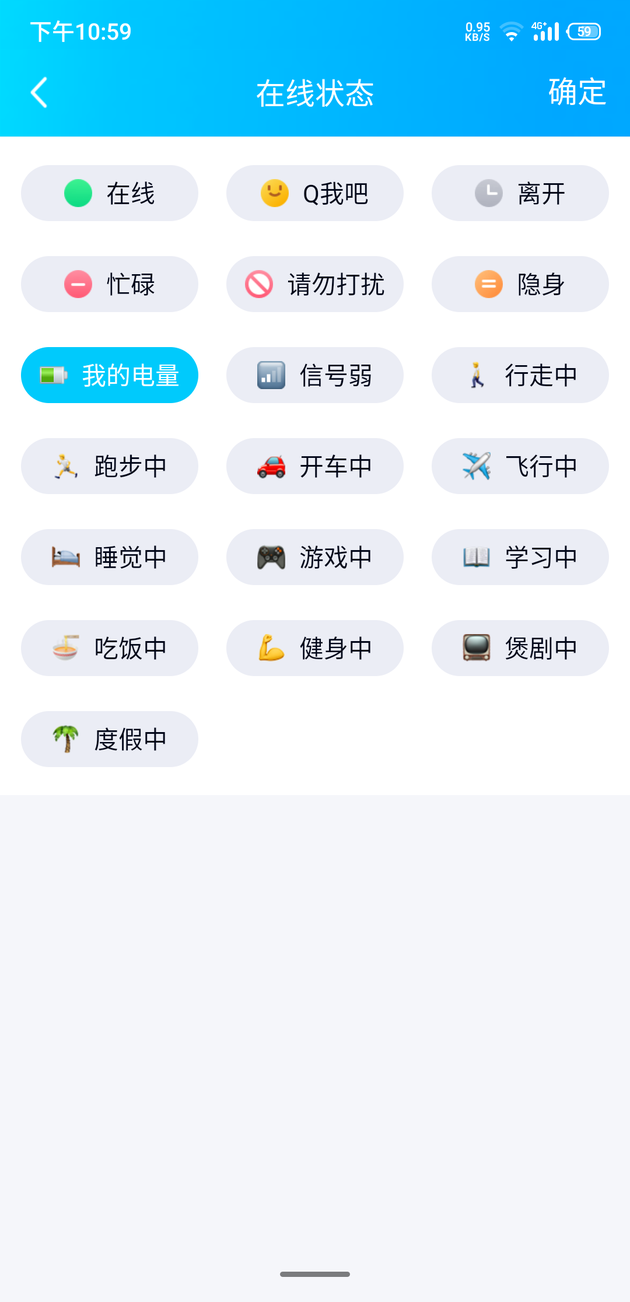Choose 吃饭中 status
Viewport: 630px width, 1302px height.
(110, 648)
